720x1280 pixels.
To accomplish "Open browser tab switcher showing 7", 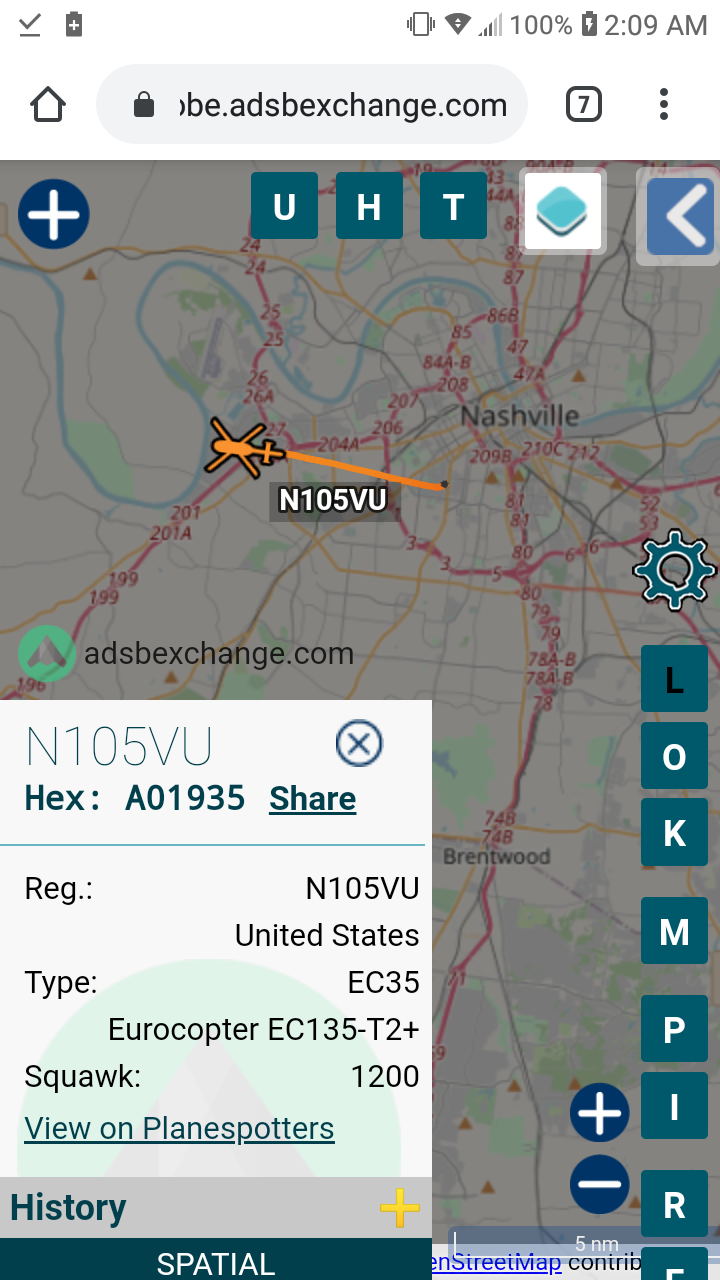I will (x=584, y=104).
